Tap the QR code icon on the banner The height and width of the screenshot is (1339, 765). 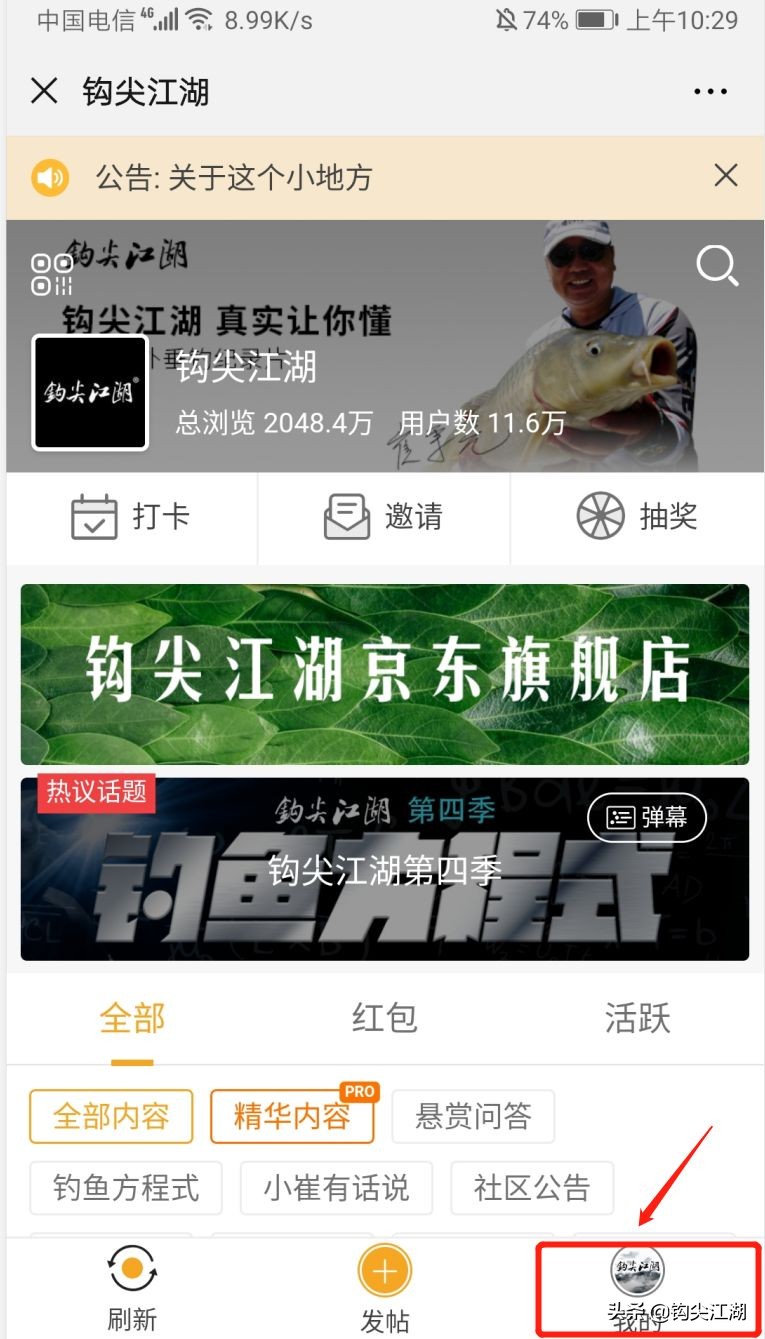(x=50, y=276)
